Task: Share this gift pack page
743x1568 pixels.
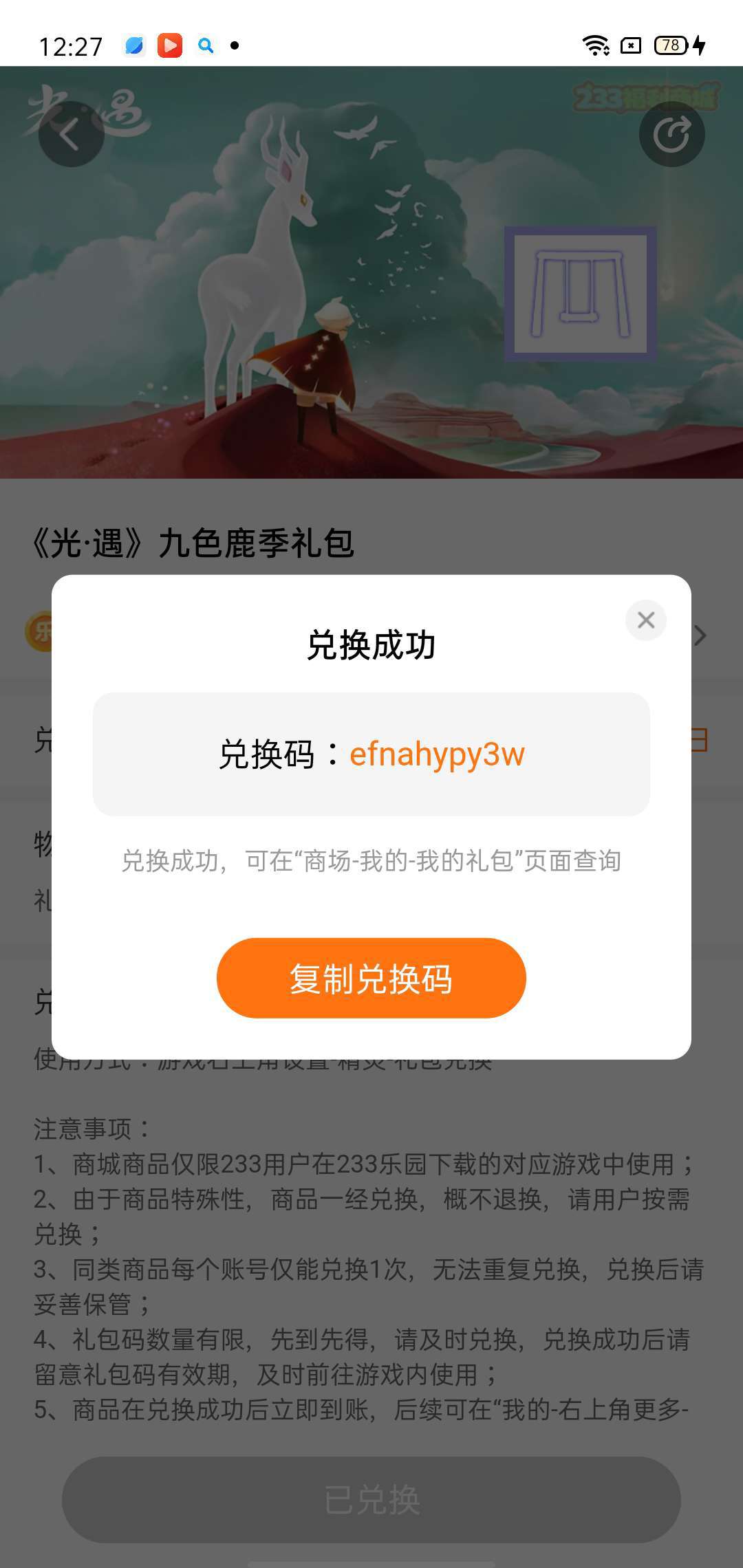Action: pyautogui.click(x=671, y=134)
